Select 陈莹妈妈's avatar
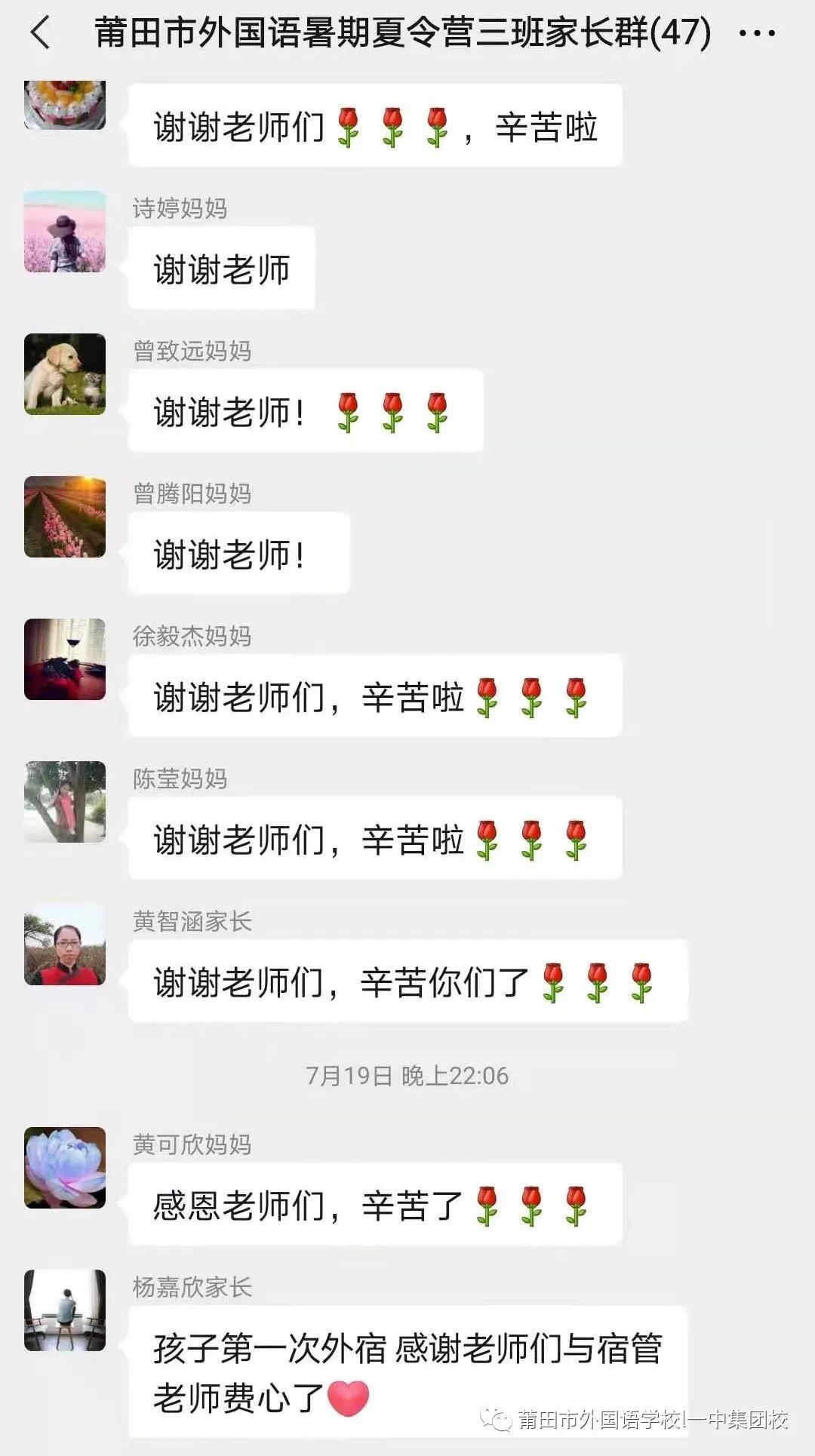Screen dimensions: 815x1456 tap(65, 802)
